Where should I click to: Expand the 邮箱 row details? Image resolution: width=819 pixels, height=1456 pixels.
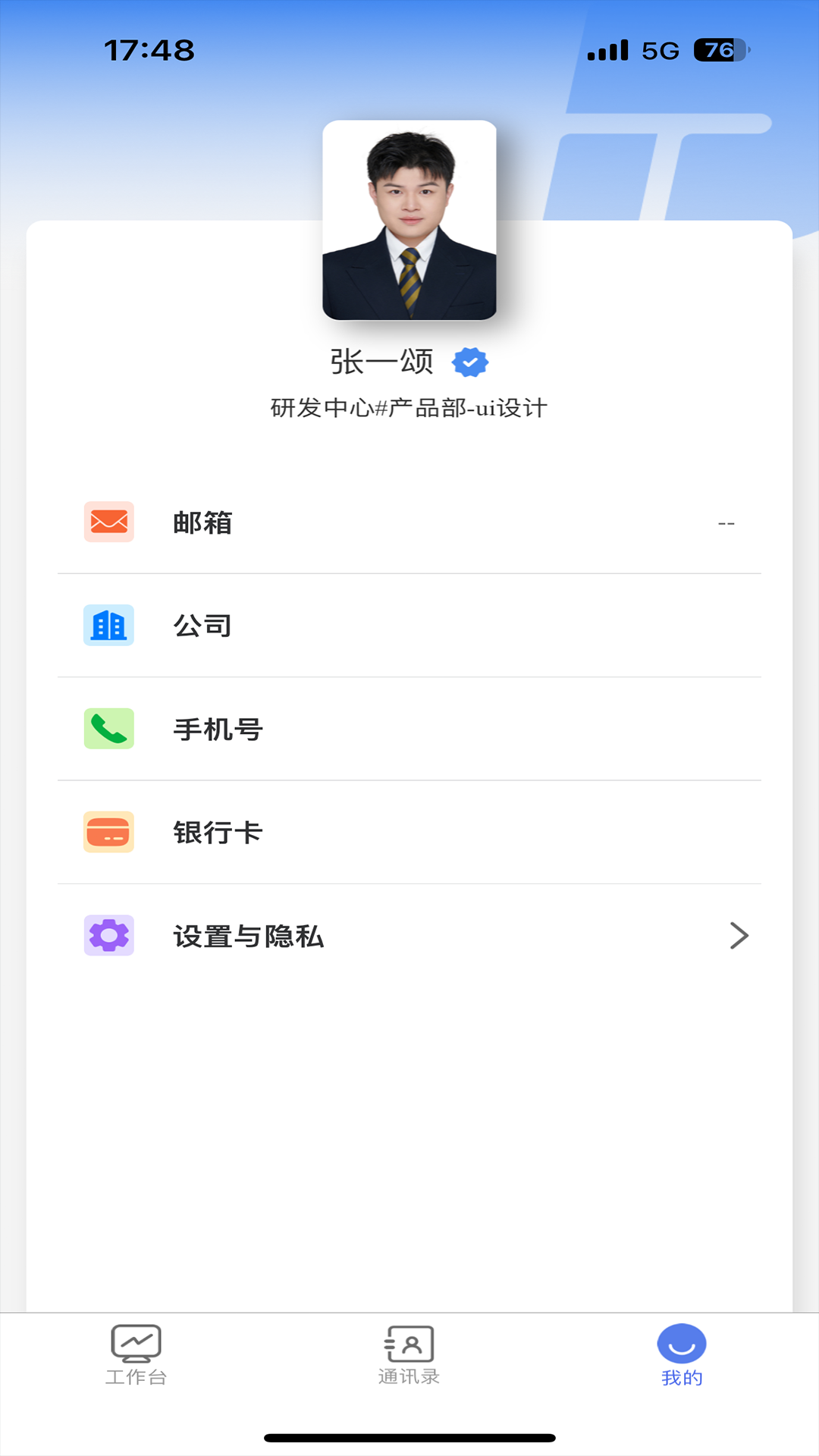[x=409, y=521]
